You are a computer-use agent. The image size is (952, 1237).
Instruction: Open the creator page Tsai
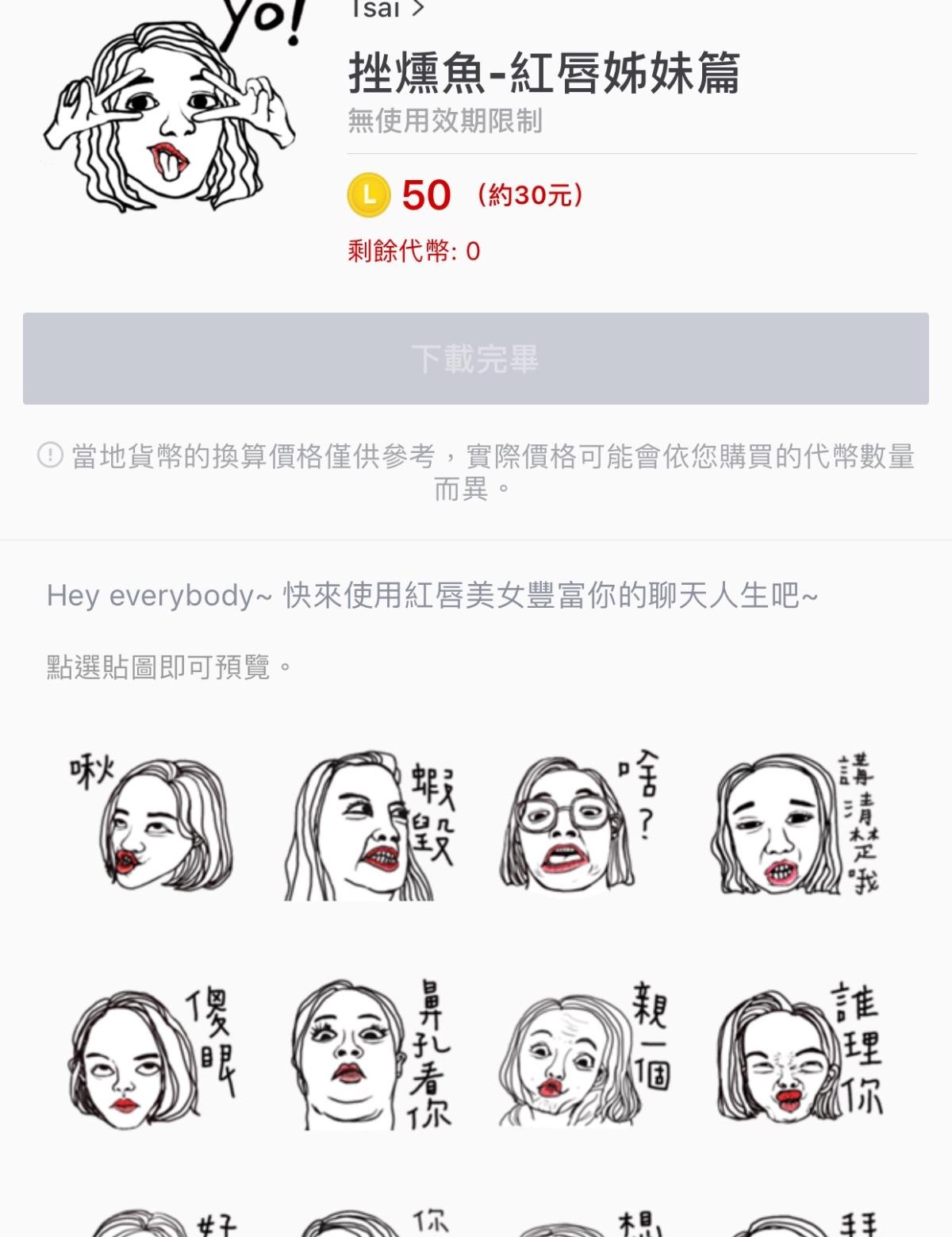[x=386, y=10]
